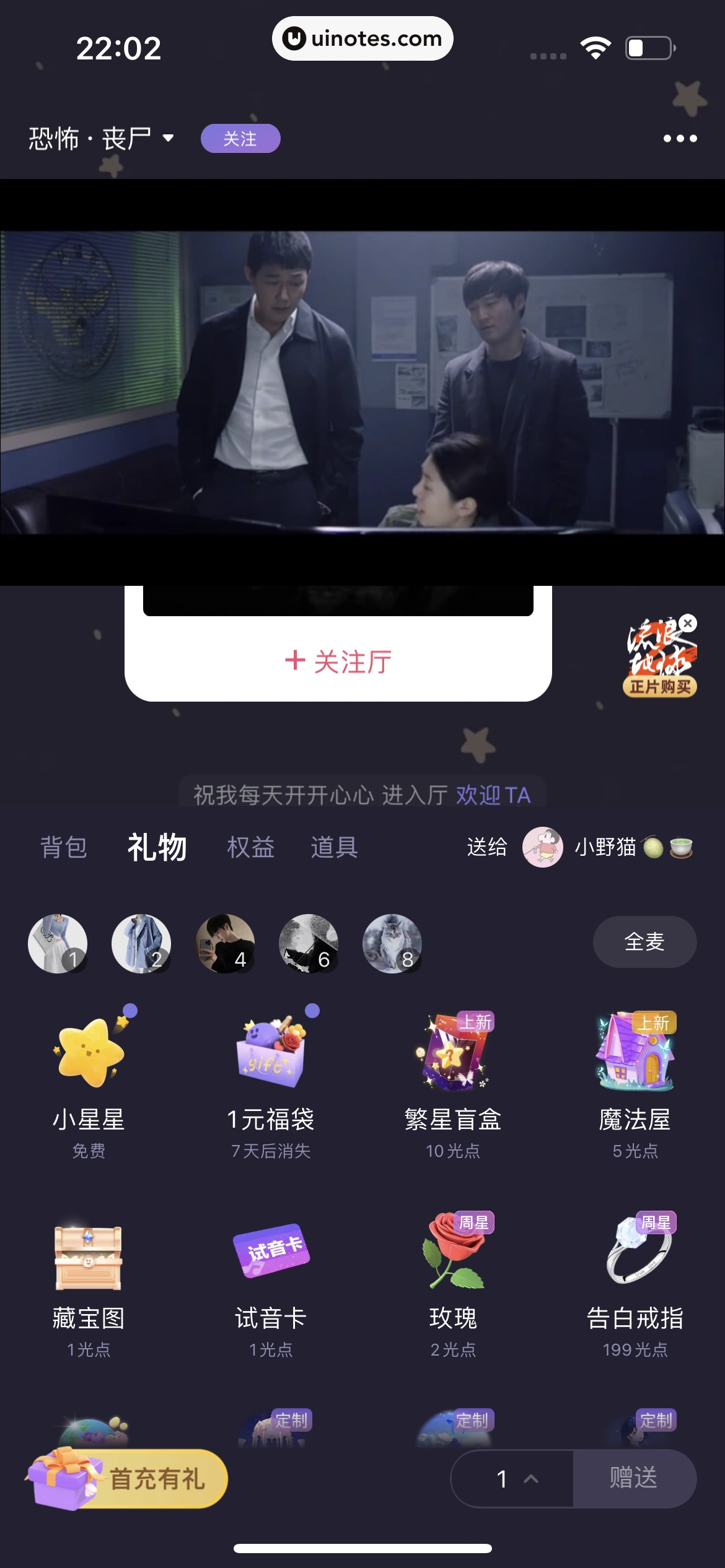The height and width of the screenshot is (1568, 725).
Task: Choose the mic seat 4 avatar
Action: (x=226, y=944)
